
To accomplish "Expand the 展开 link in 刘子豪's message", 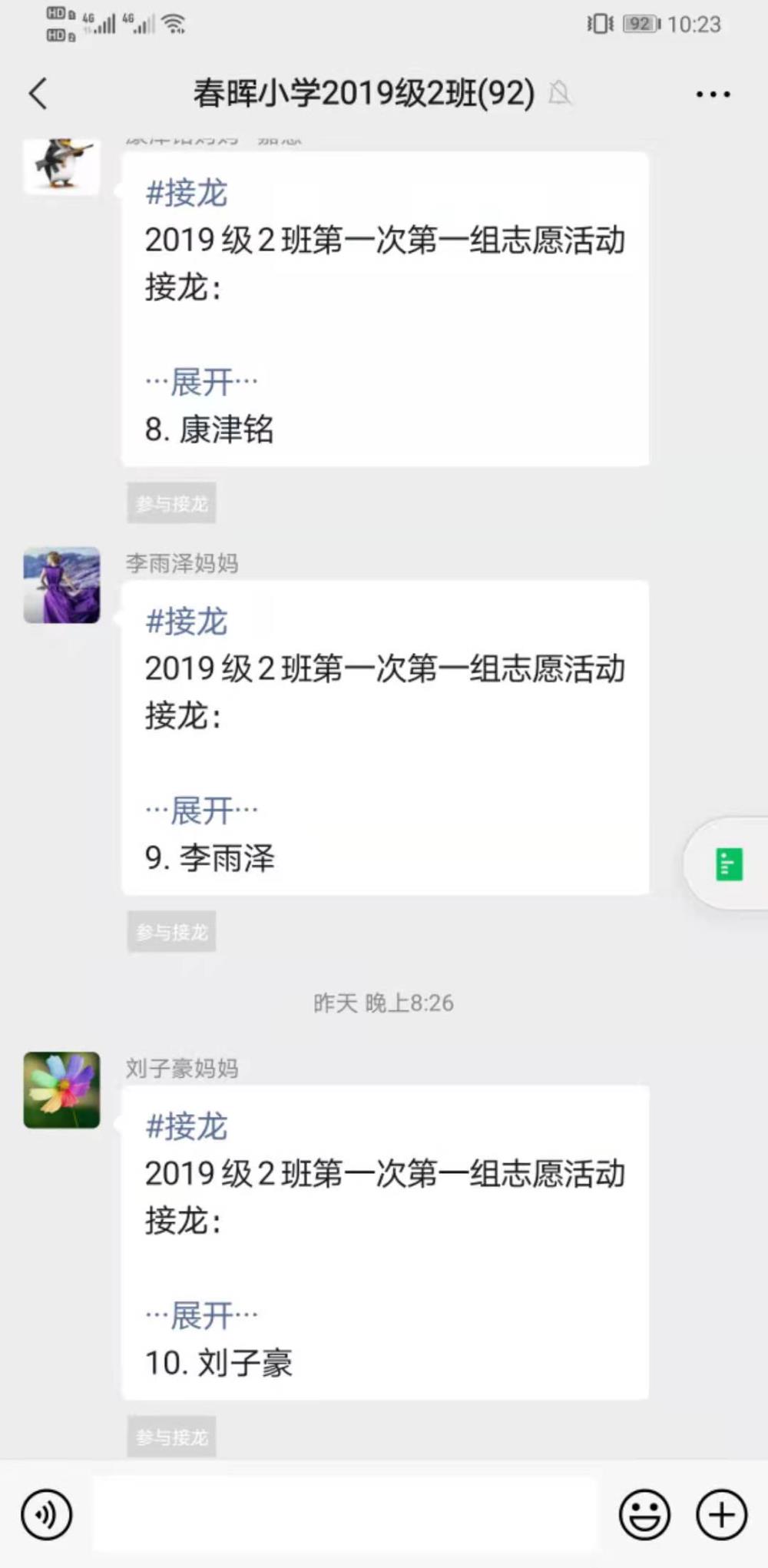I will [x=203, y=1315].
